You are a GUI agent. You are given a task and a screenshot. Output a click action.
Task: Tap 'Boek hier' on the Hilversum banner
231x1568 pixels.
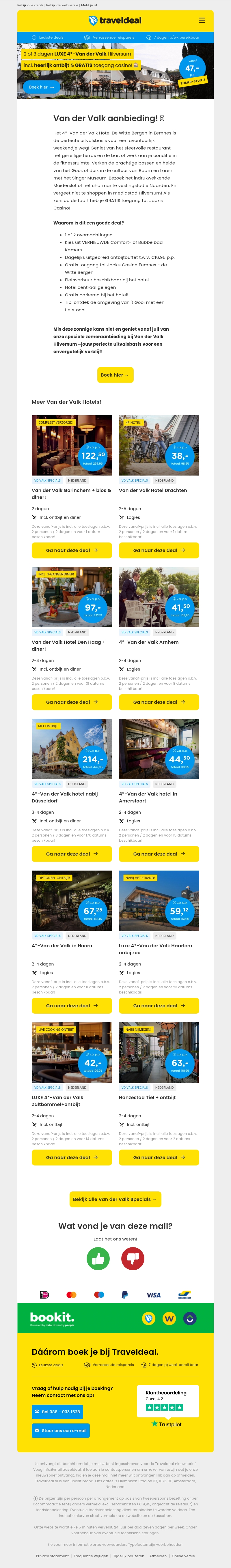pos(42,87)
